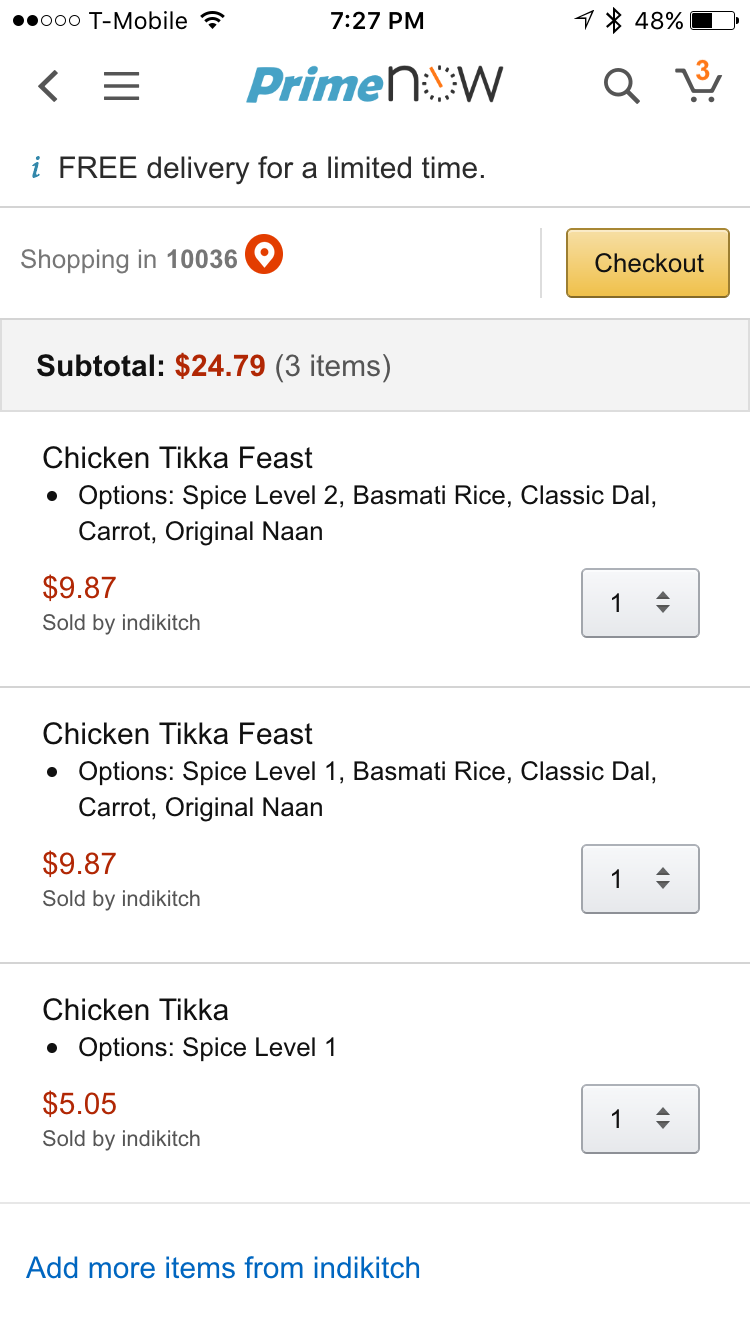
Task: Open the shopping cart icon
Action: click(x=699, y=82)
